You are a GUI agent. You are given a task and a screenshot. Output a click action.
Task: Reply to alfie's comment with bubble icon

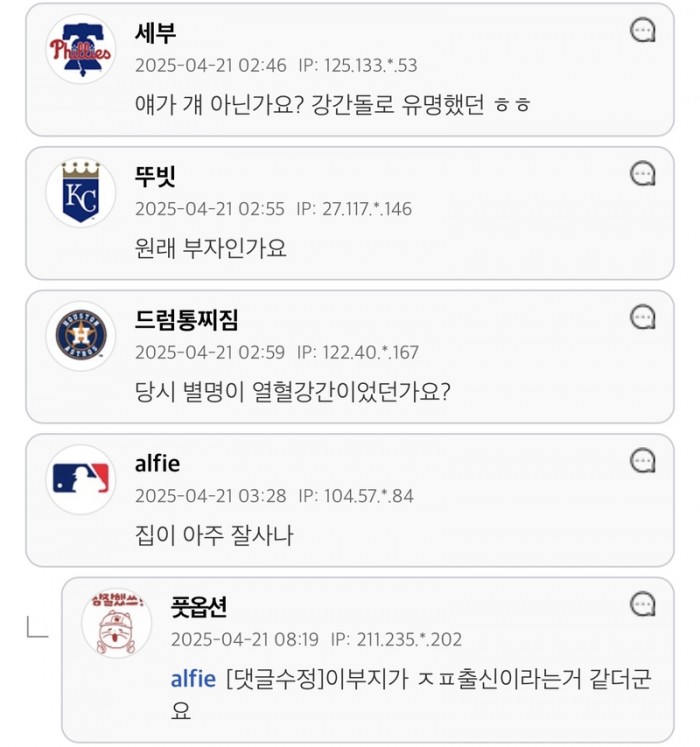point(643,461)
